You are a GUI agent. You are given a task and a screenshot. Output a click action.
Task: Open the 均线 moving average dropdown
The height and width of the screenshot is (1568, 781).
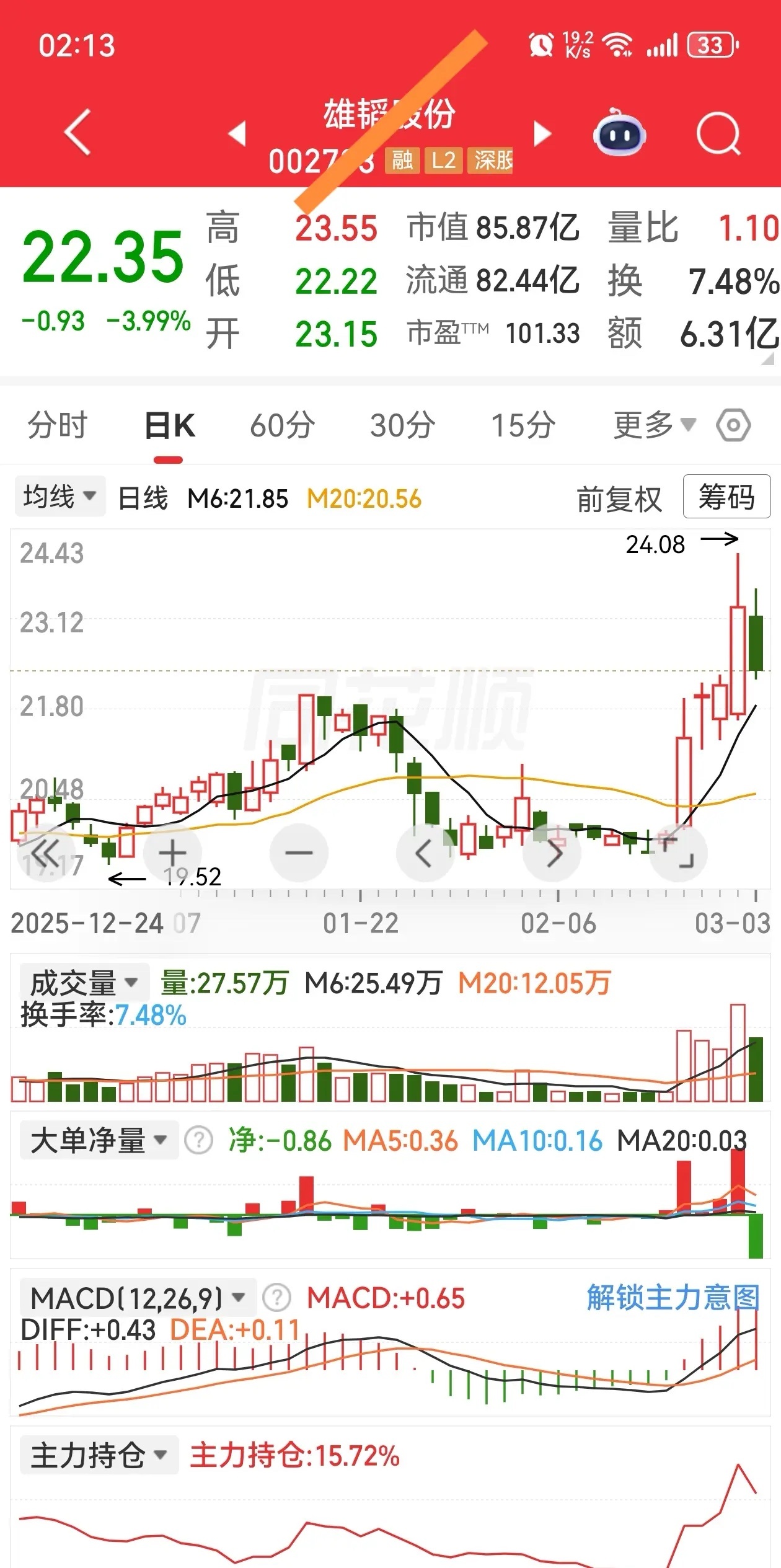(x=59, y=496)
